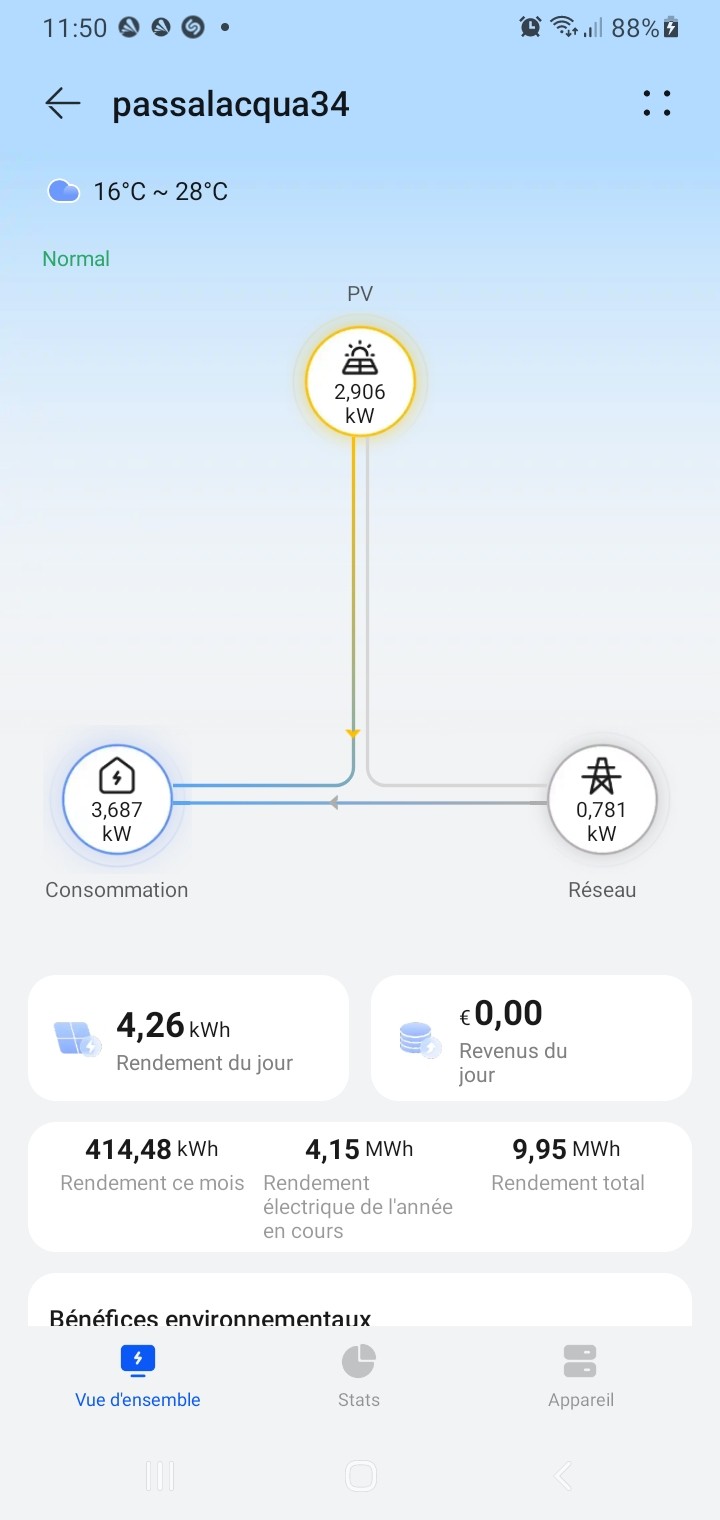Tap the system home button

(360, 1476)
